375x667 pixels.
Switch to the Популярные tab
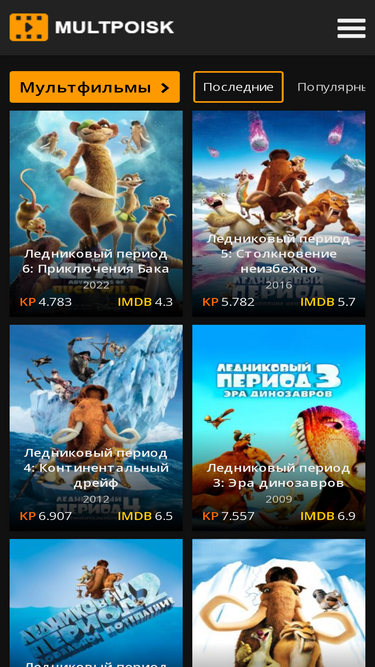(x=331, y=87)
